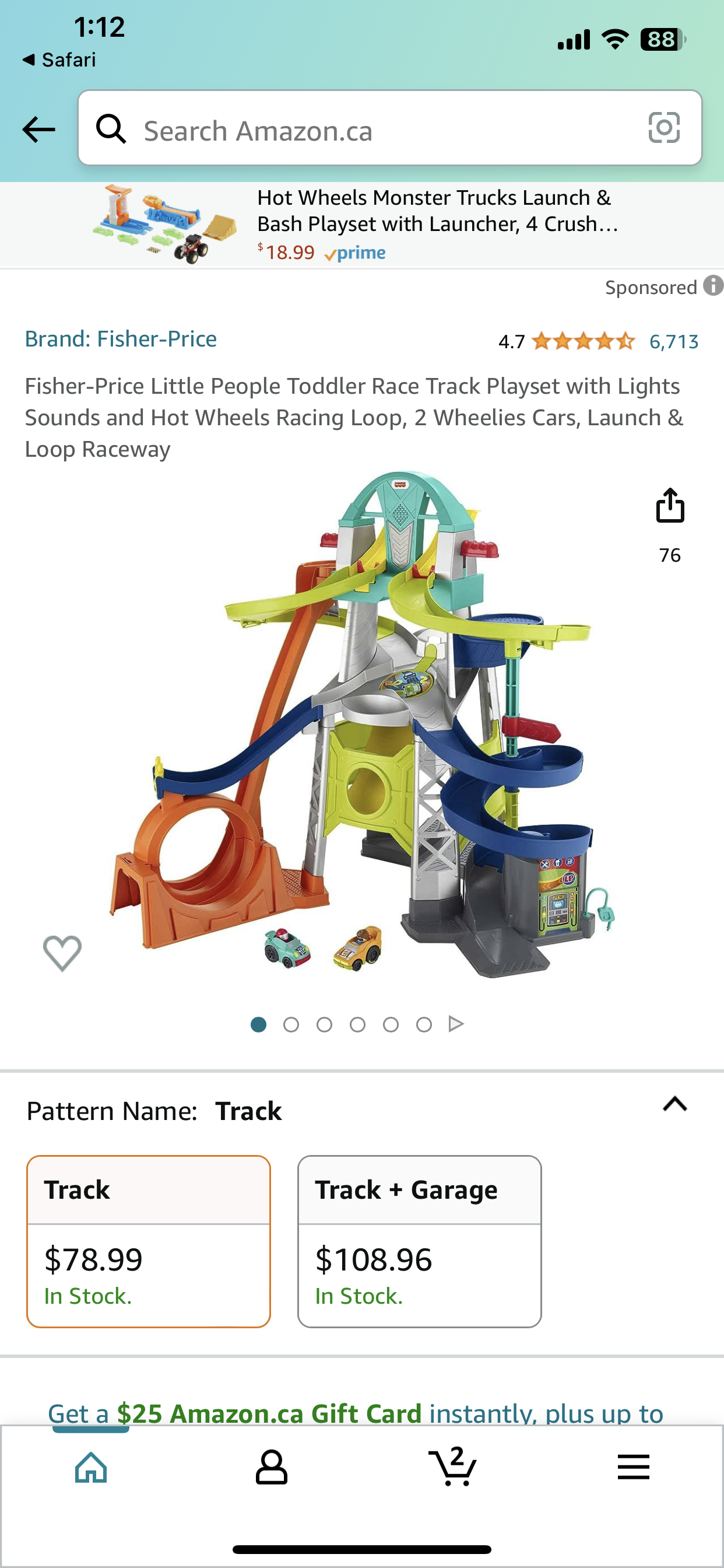This screenshot has width=724, height=1568.
Task: Go to the Home tab
Action: pyautogui.click(x=91, y=1467)
